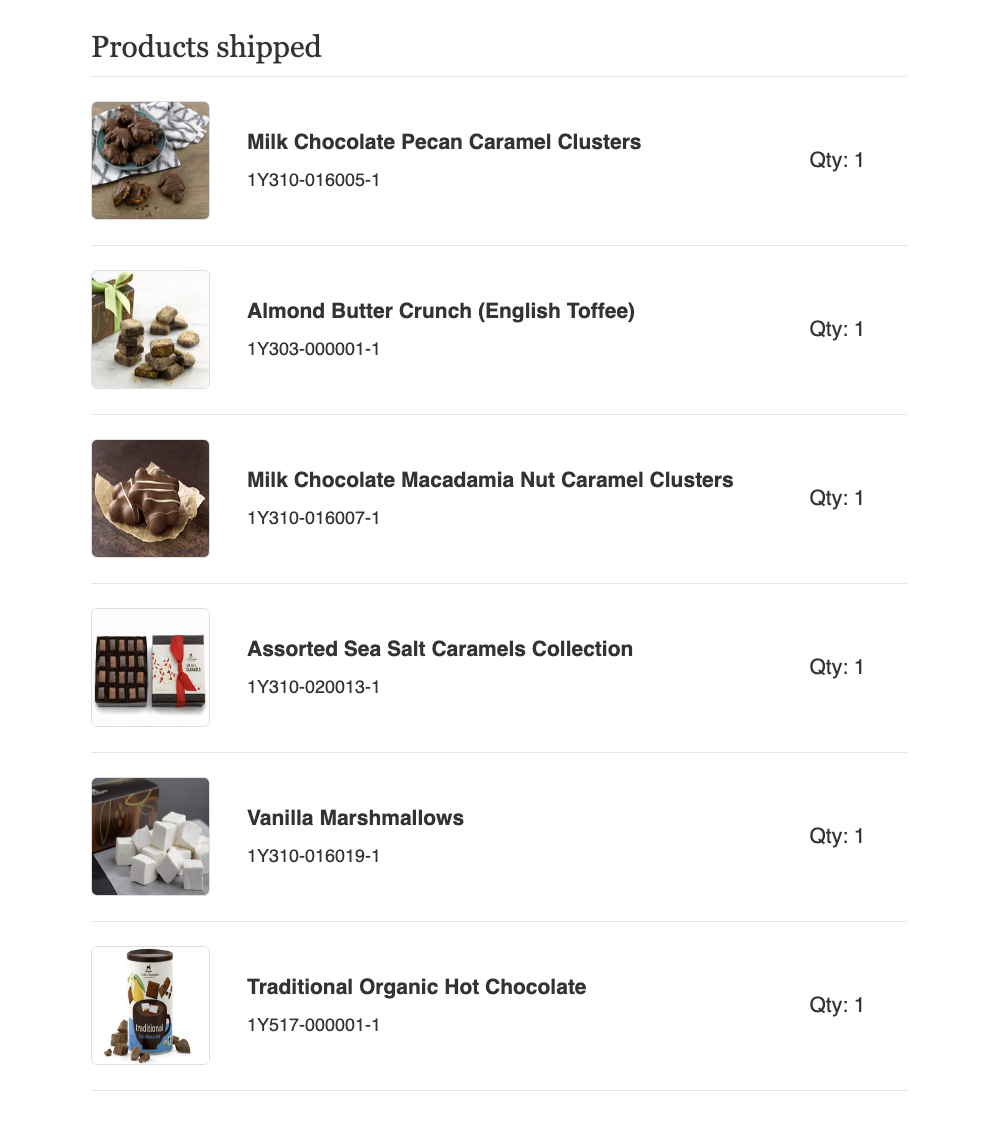View Almond Butter Crunch (English Toffee) item
Screen dimensions: 990x1142
[x=441, y=310]
